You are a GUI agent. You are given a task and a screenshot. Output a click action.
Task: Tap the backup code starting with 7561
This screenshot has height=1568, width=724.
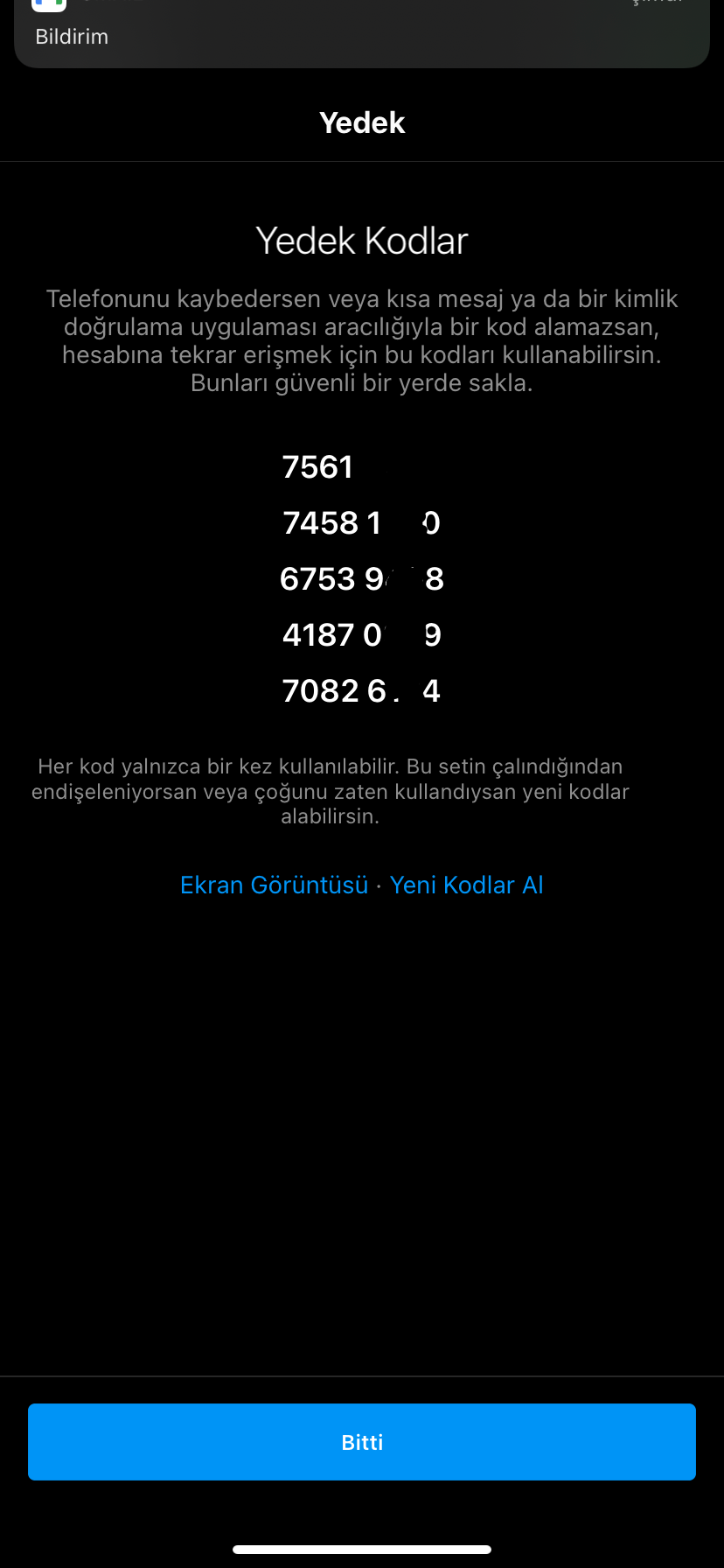[x=317, y=466]
